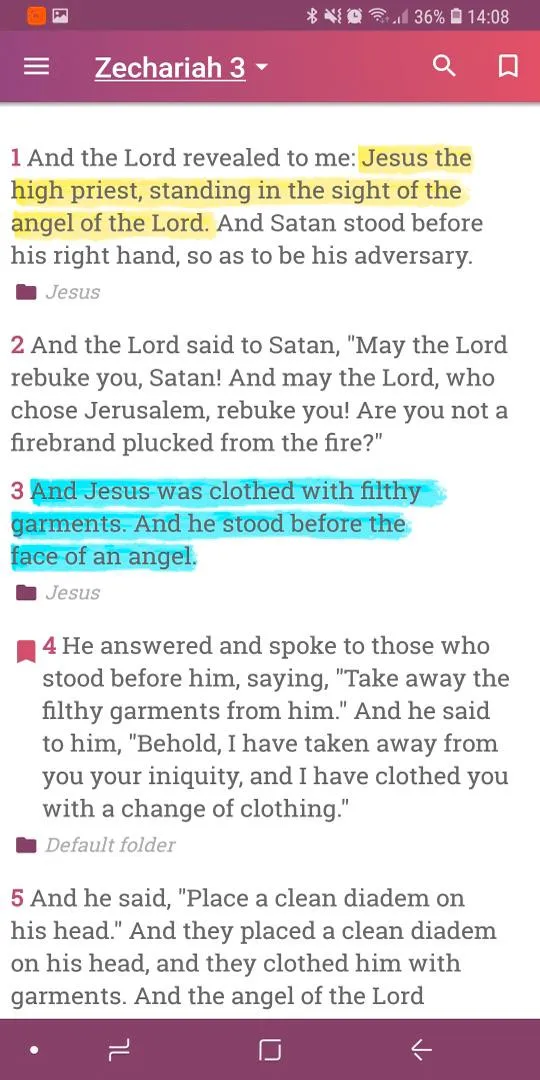The width and height of the screenshot is (540, 1080).
Task: Tap the red bookmark flag beside verse 4
Action: 25,651
